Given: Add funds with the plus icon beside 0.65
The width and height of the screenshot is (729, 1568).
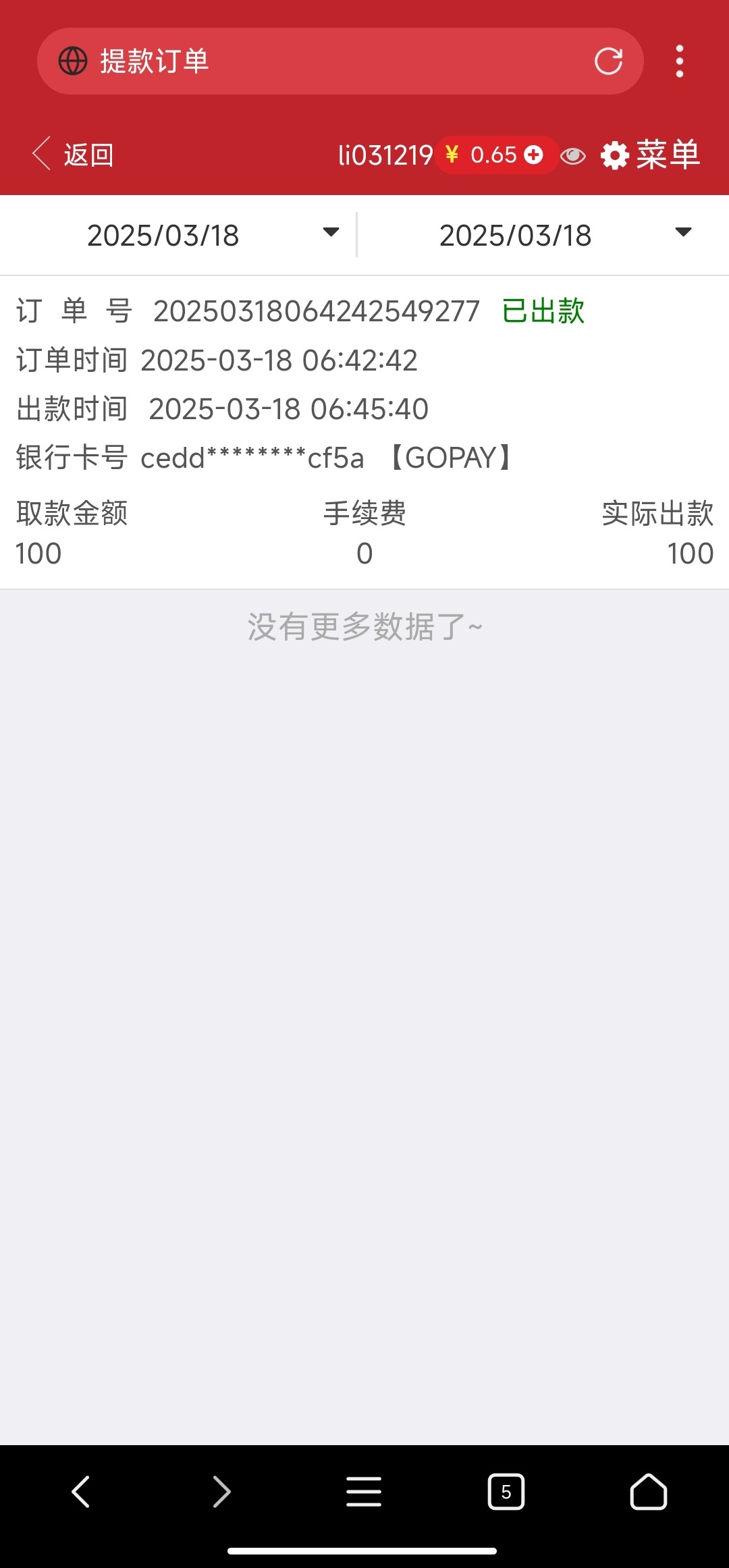Looking at the screenshot, I should click(533, 155).
